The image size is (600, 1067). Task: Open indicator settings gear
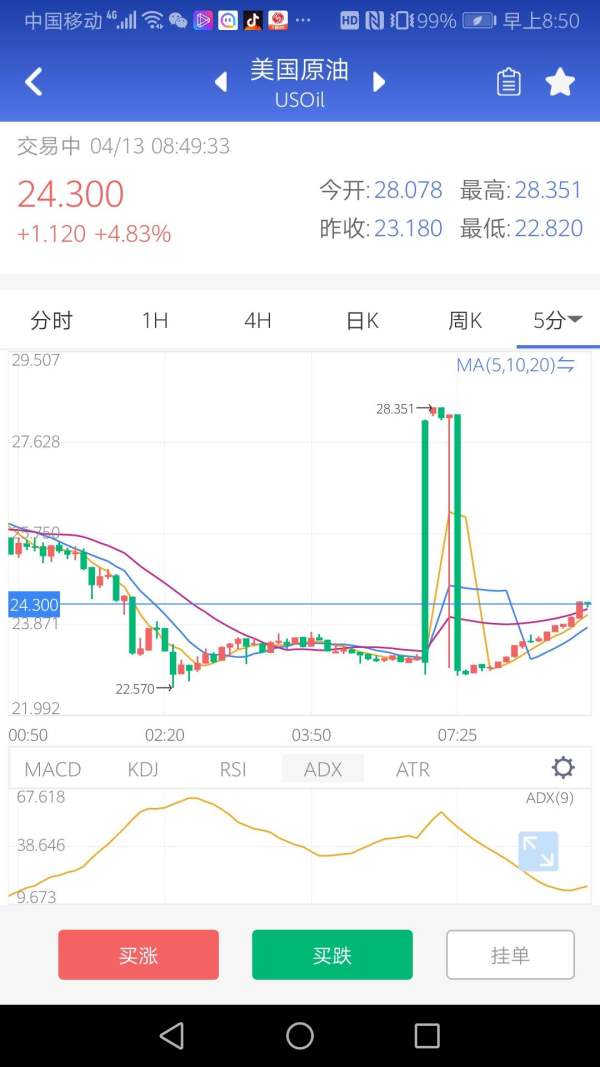pos(563,768)
